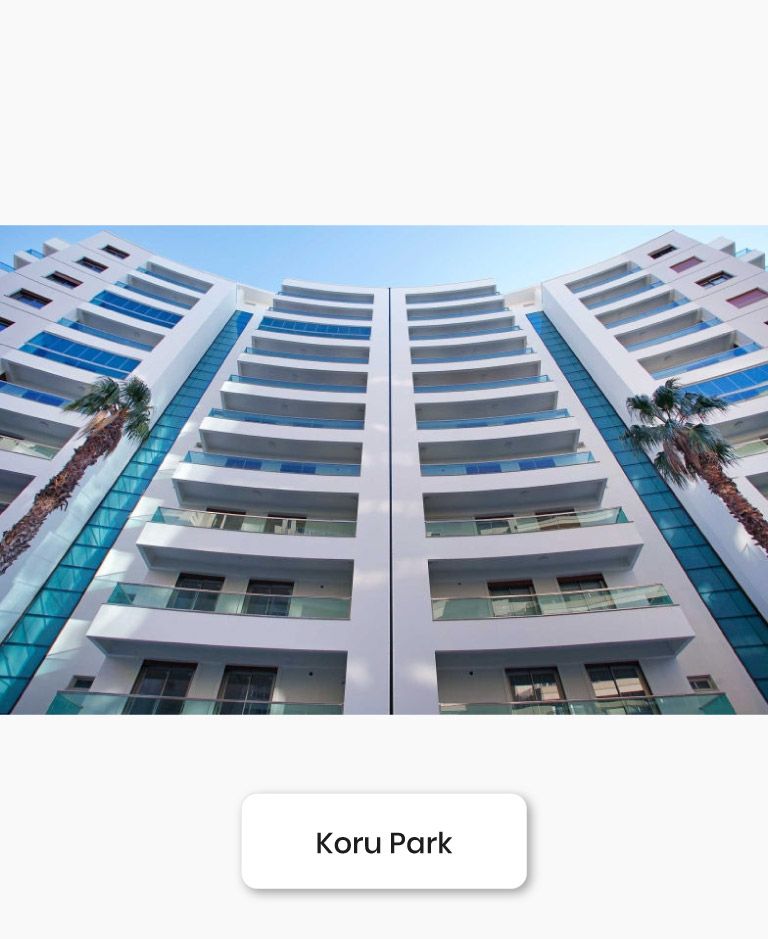
Task: Open the Koru Park button
Action: 384,842
